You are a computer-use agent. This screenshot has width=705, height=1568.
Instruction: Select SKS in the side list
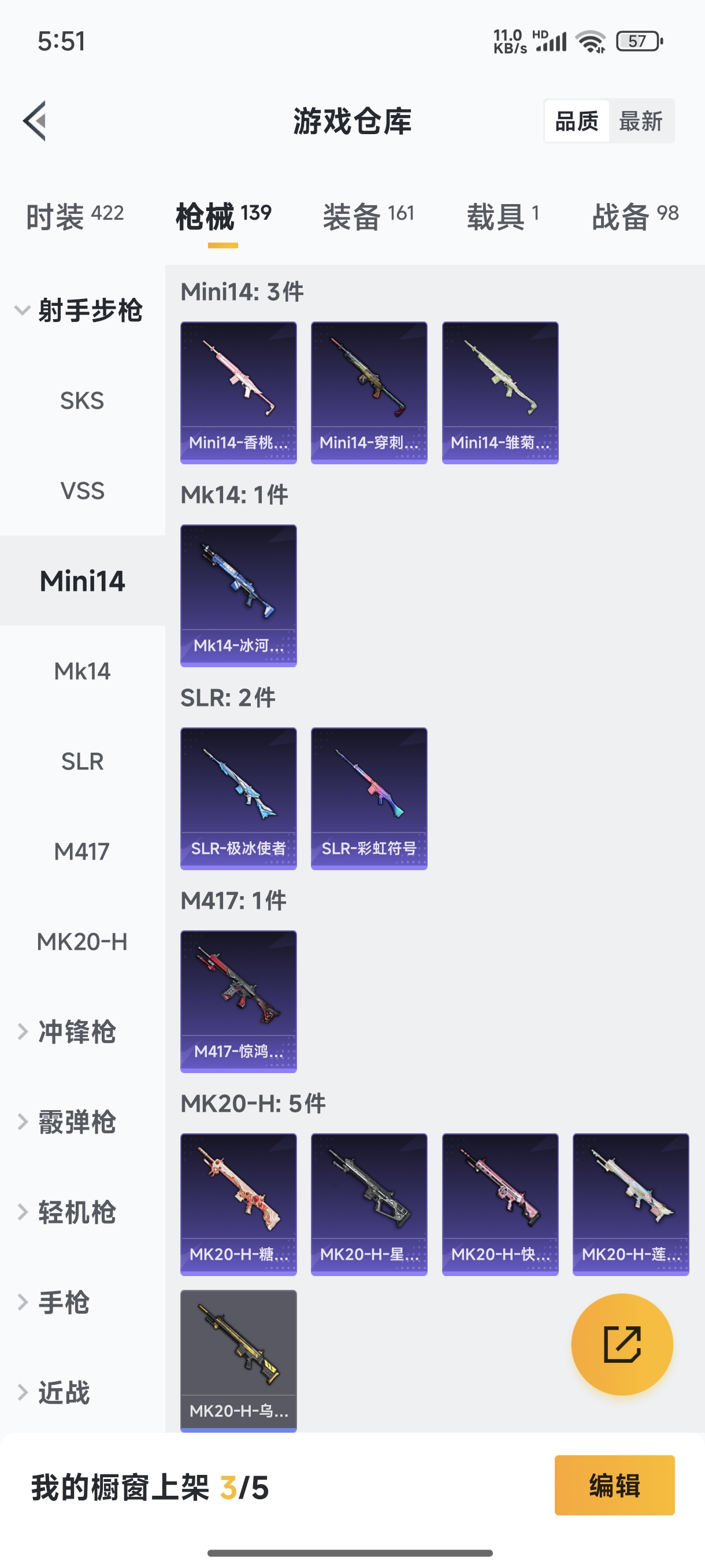[82, 401]
